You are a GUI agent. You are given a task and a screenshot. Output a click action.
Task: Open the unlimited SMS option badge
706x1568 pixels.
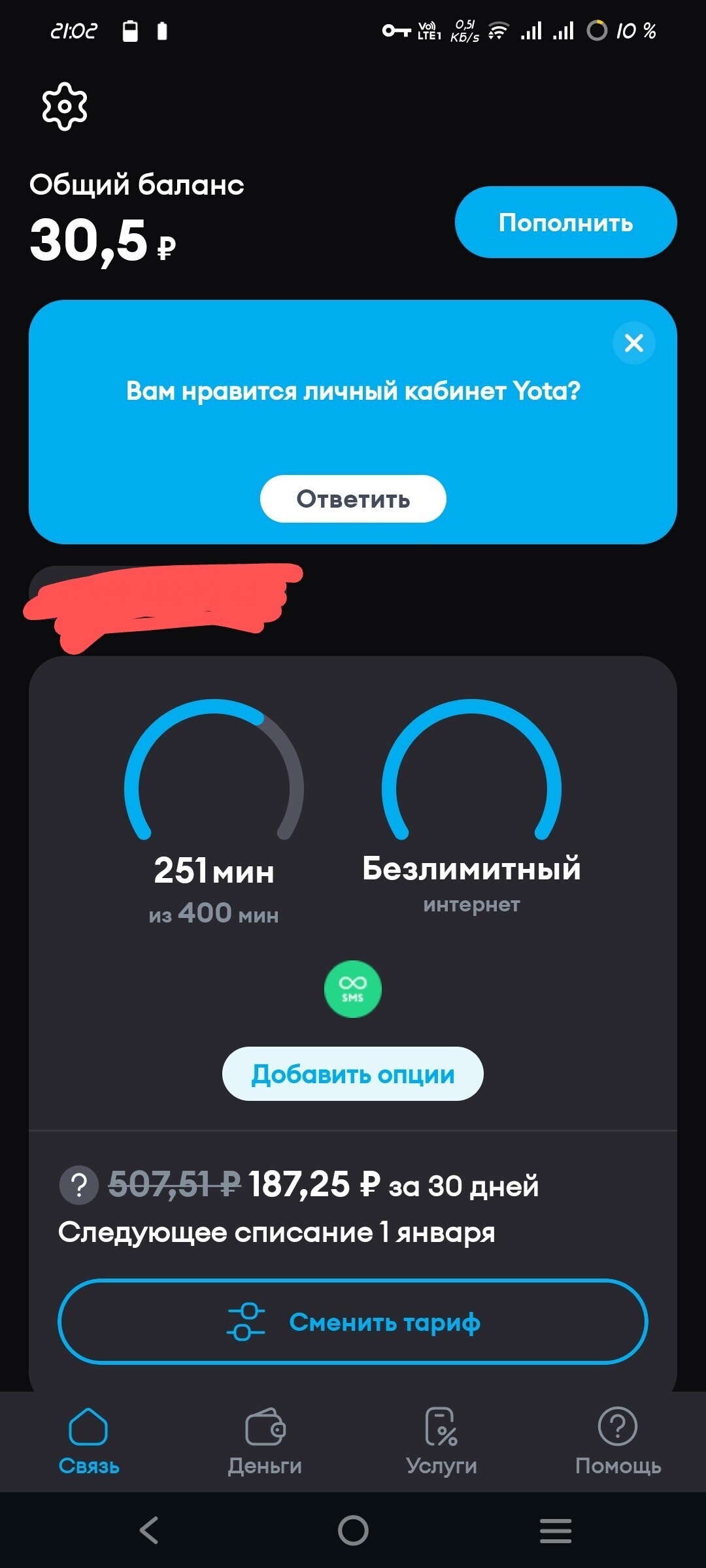pyautogui.click(x=353, y=988)
